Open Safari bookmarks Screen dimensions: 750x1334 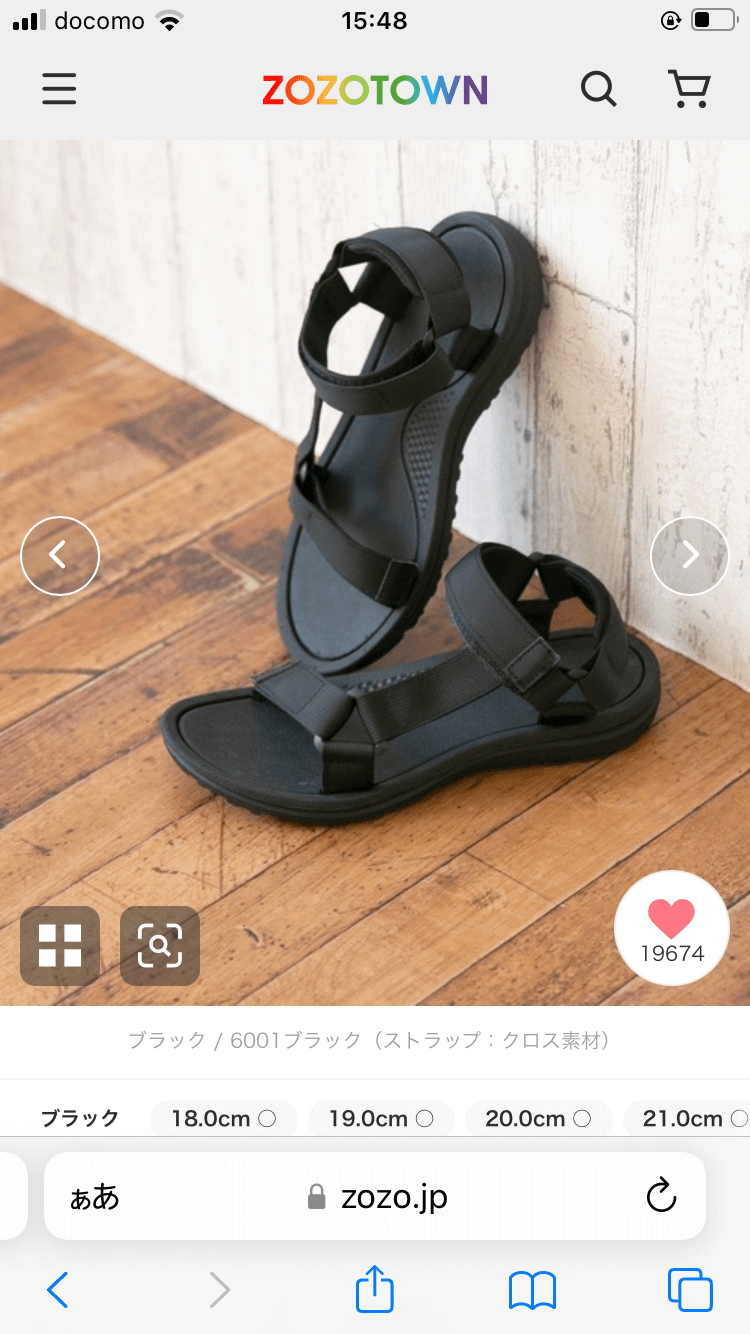point(532,1290)
